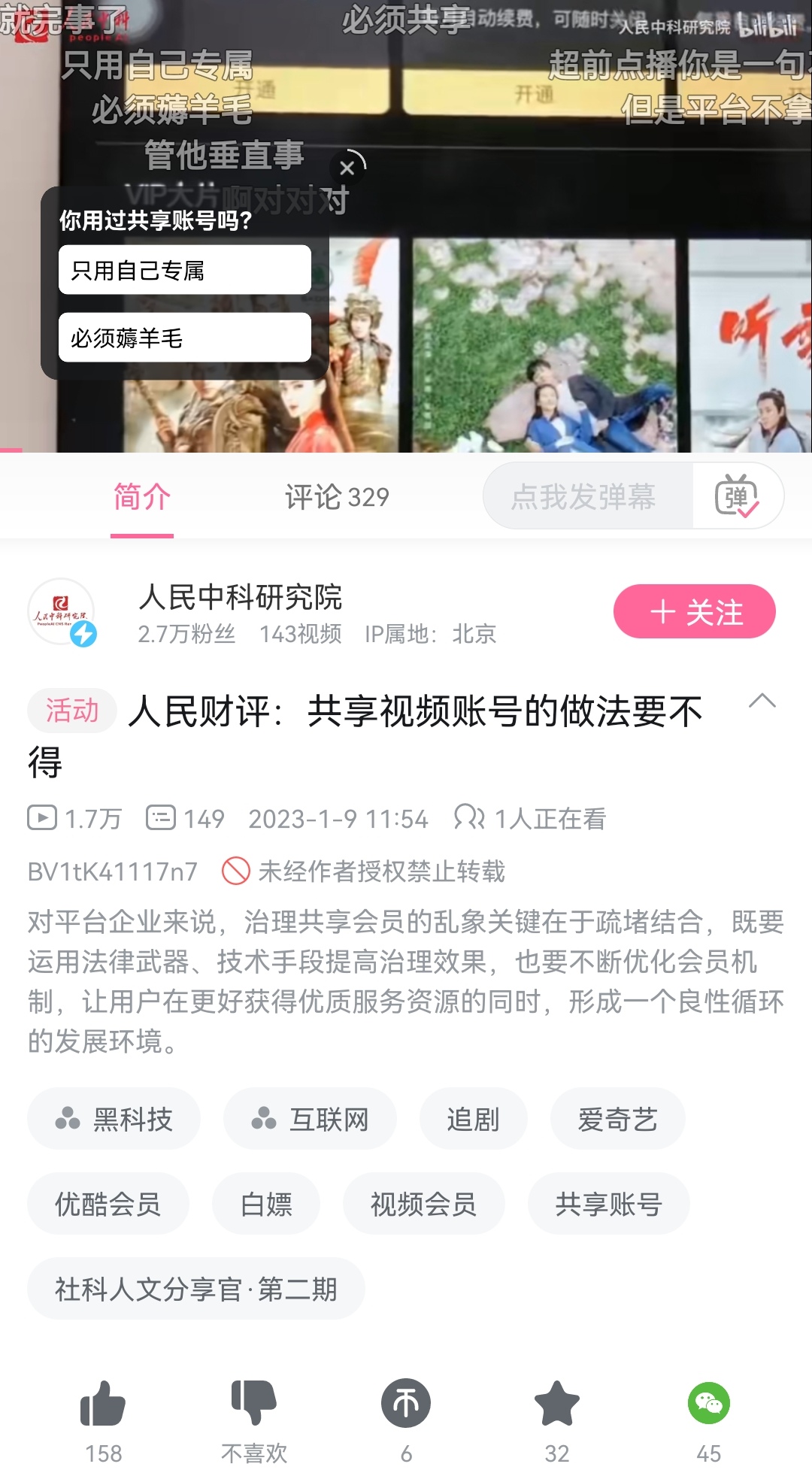The width and height of the screenshot is (812, 1479).
Task: Close the shared account poll popup
Action: coord(347,168)
